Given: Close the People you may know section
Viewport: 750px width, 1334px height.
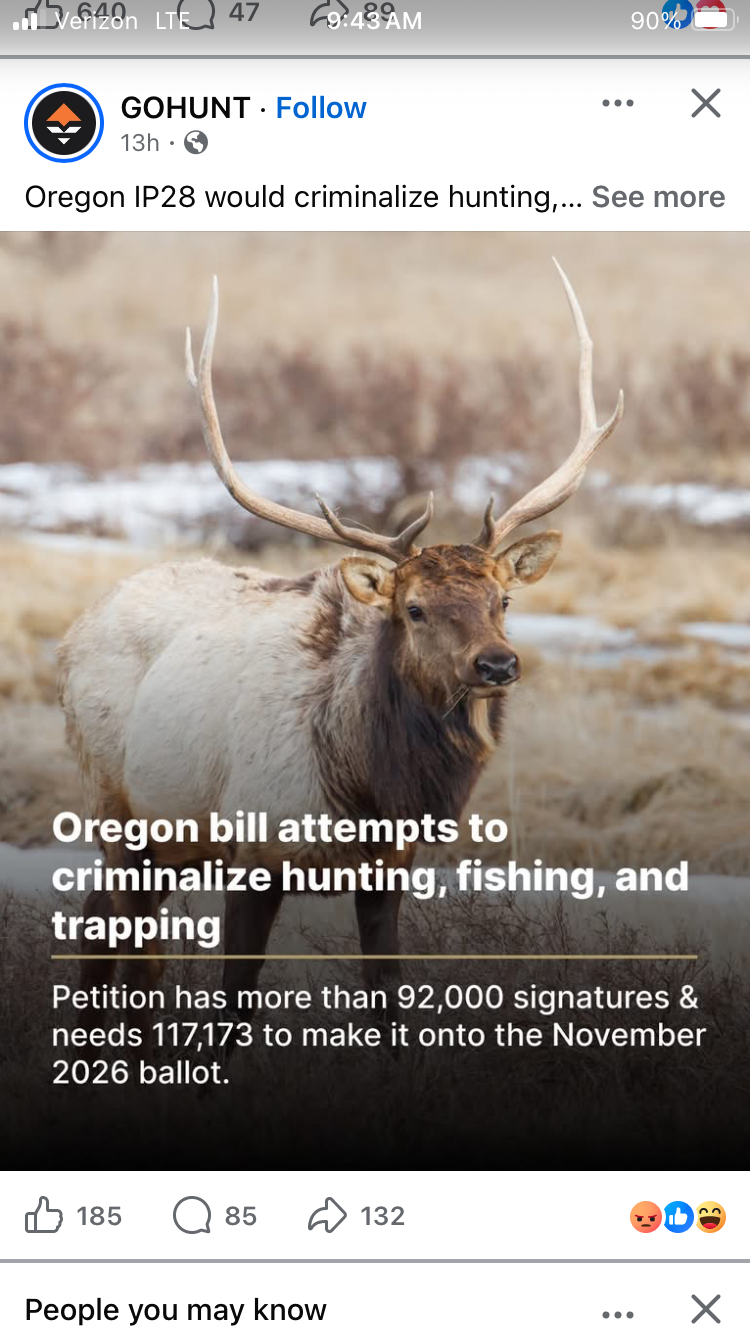Looking at the screenshot, I should tap(706, 1309).
